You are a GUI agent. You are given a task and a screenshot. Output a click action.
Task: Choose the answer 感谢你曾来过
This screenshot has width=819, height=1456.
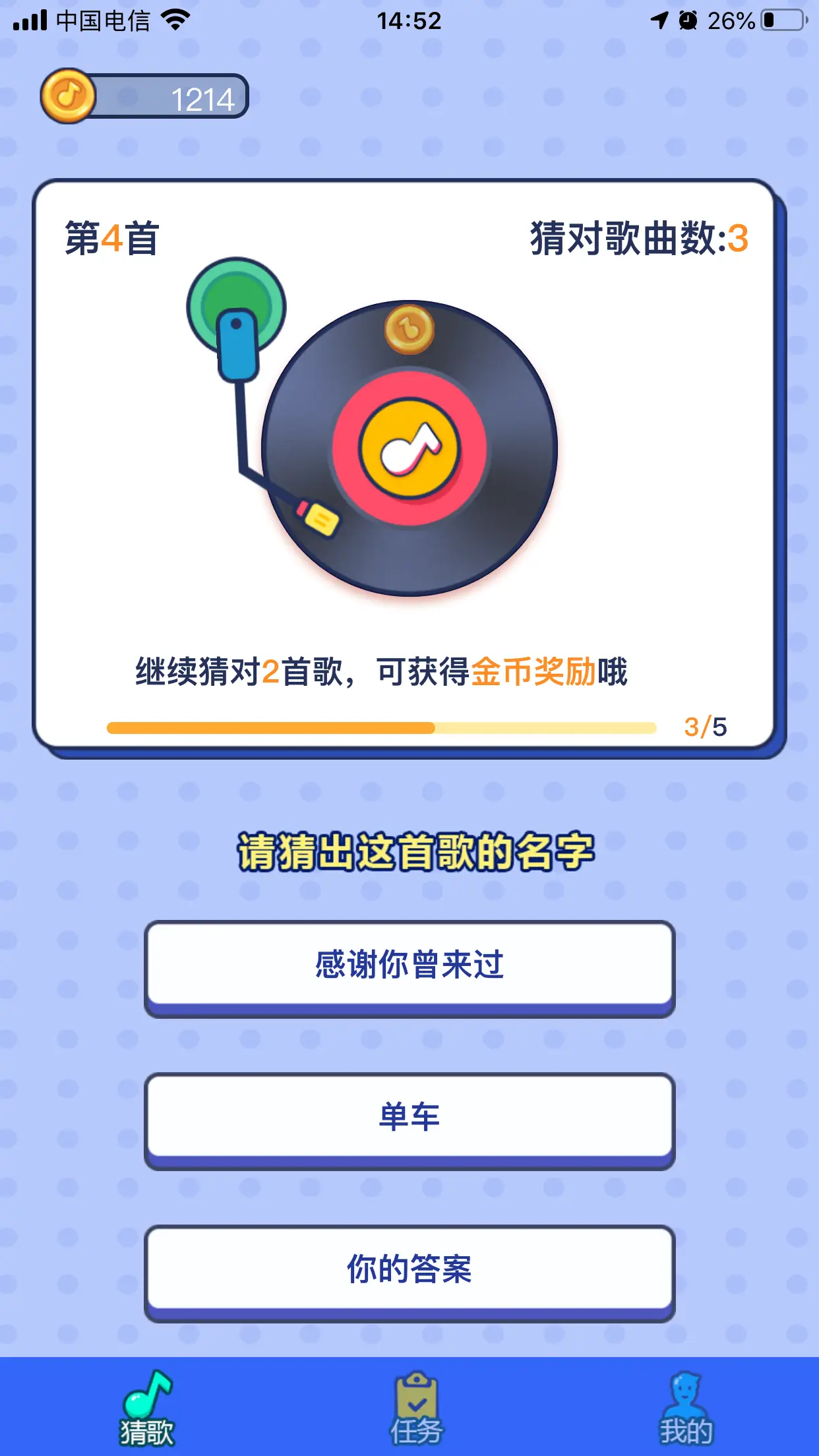coord(409,965)
